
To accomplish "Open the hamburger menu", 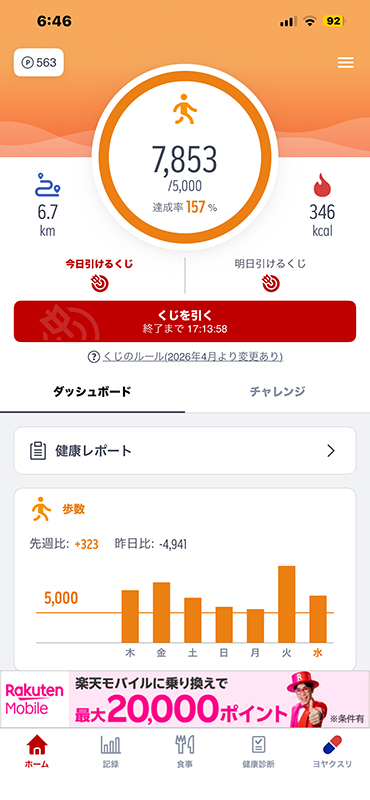I will pos(346,63).
